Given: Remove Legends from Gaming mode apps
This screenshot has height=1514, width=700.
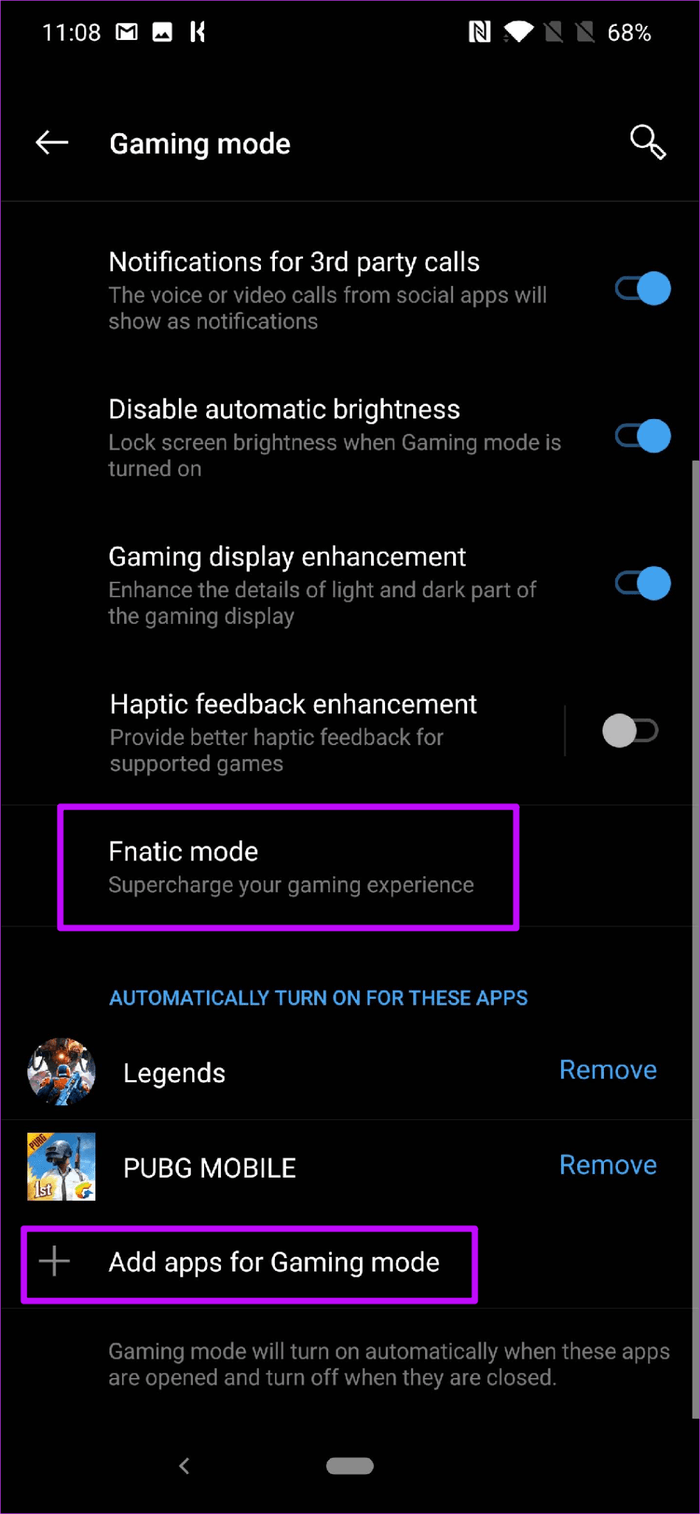Looking at the screenshot, I should (607, 1070).
